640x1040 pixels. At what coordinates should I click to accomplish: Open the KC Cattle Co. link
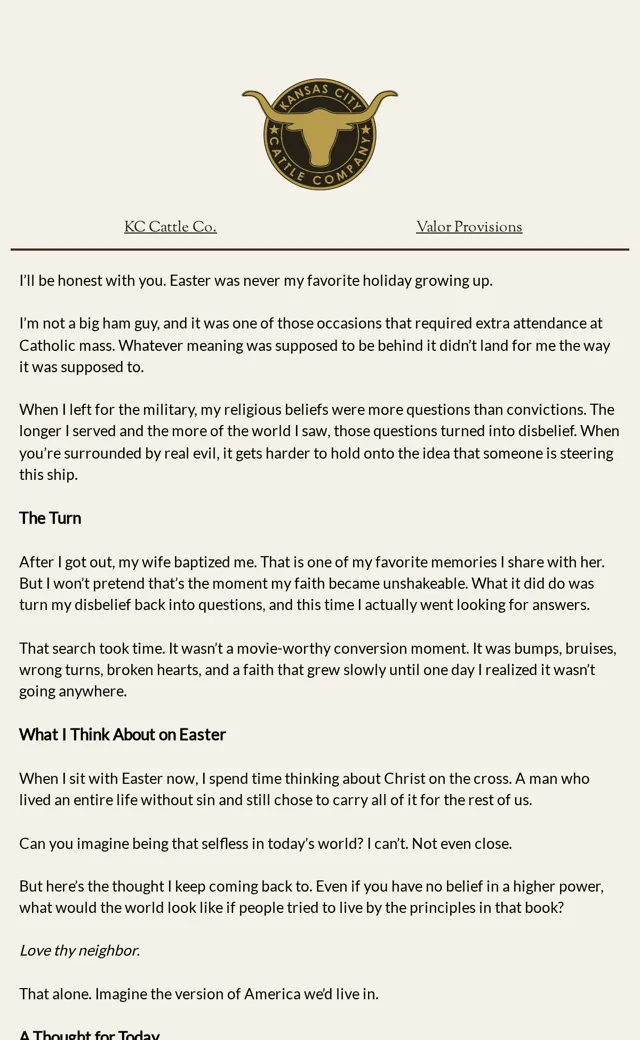[x=170, y=227]
